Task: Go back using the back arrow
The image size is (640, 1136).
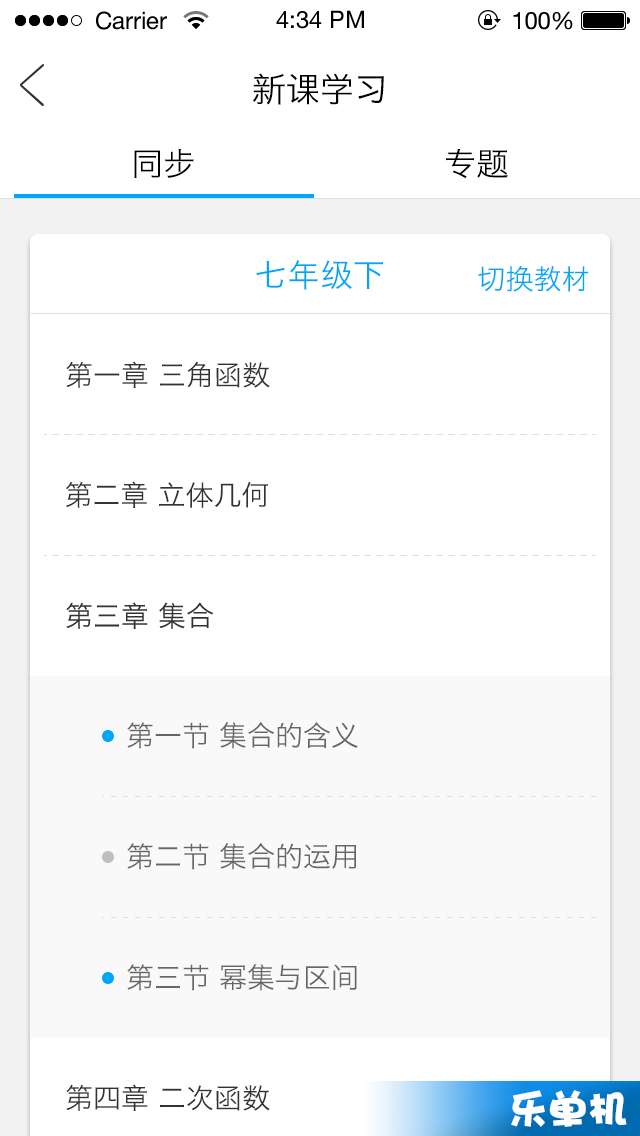Action: point(33,85)
